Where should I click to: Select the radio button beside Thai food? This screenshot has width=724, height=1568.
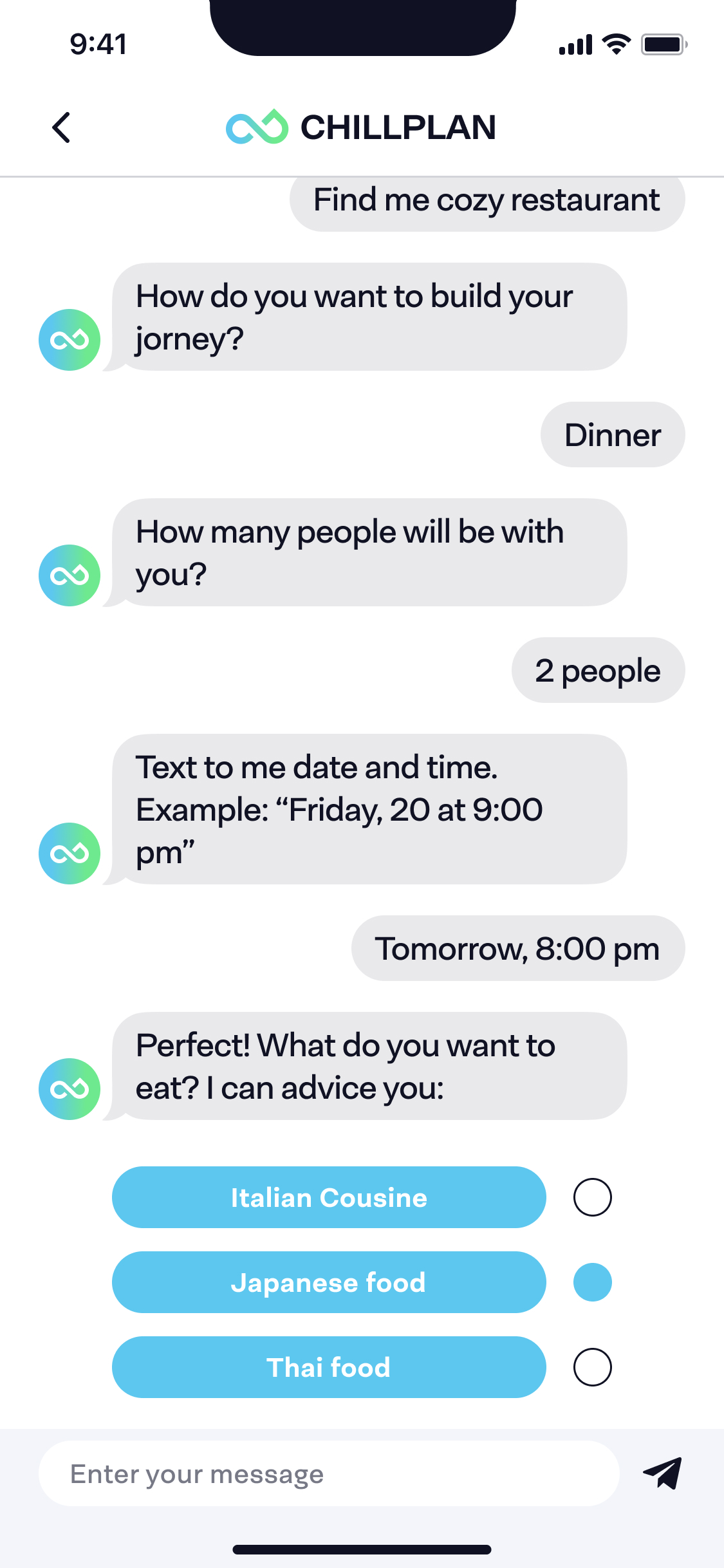tap(592, 1367)
